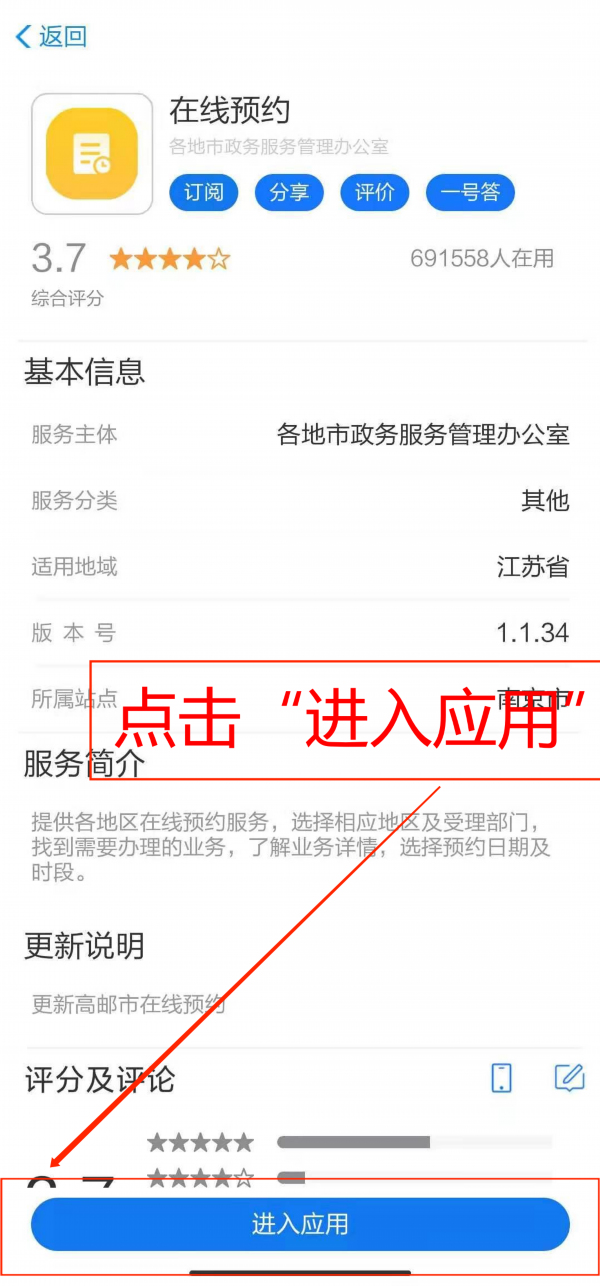Share this service via 分享
The height and width of the screenshot is (1286, 600).
coord(289,193)
